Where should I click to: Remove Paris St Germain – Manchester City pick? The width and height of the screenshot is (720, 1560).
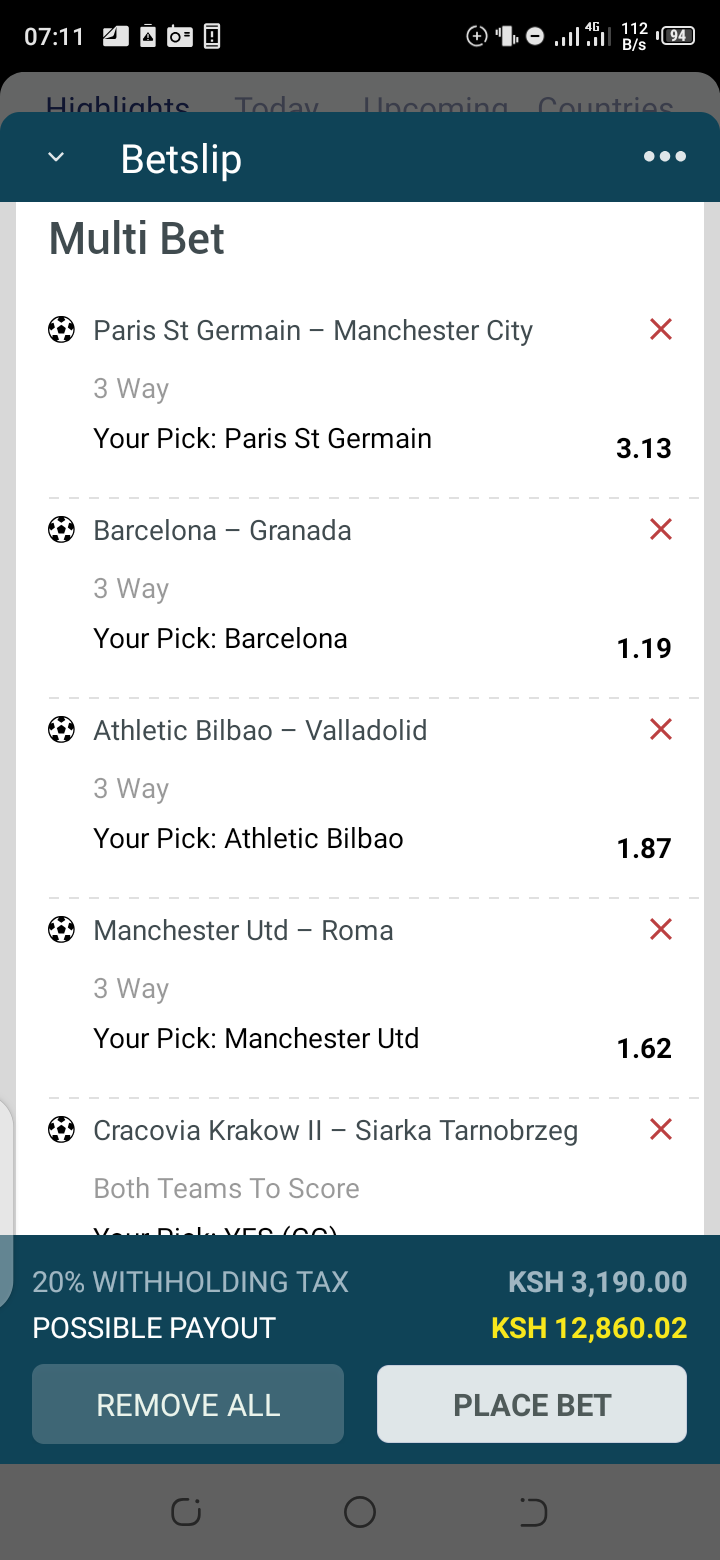click(x=661, y=329)
